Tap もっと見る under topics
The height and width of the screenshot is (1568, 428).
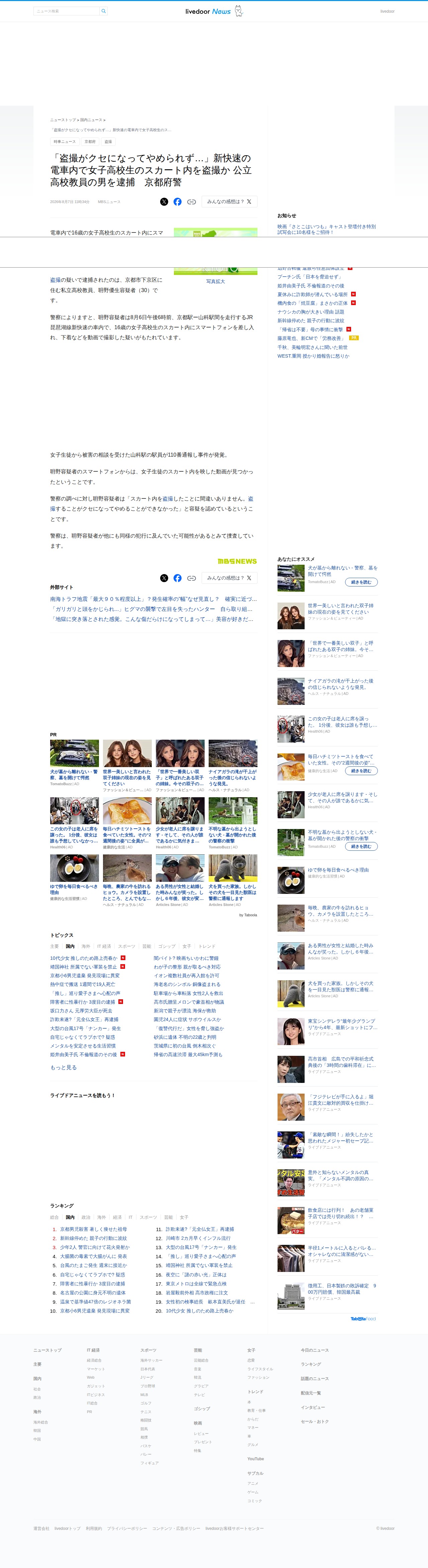point(63,1068)
